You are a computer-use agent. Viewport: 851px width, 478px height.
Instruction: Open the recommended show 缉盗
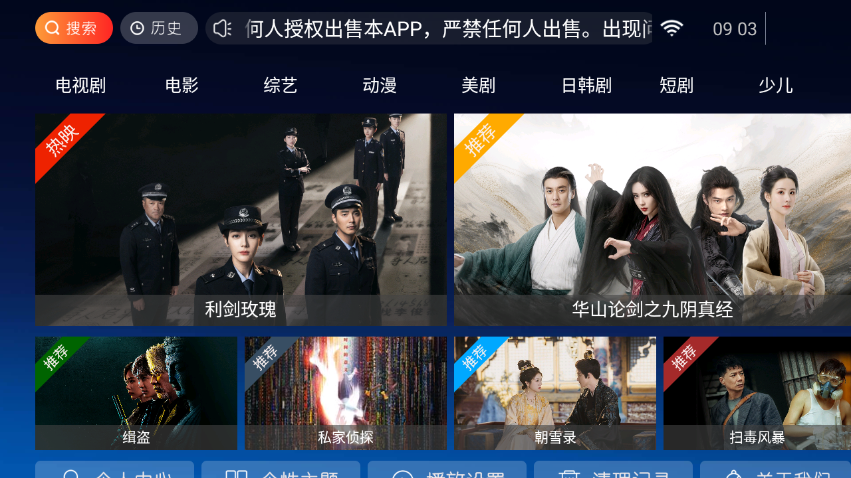click(x=136, y=393)
